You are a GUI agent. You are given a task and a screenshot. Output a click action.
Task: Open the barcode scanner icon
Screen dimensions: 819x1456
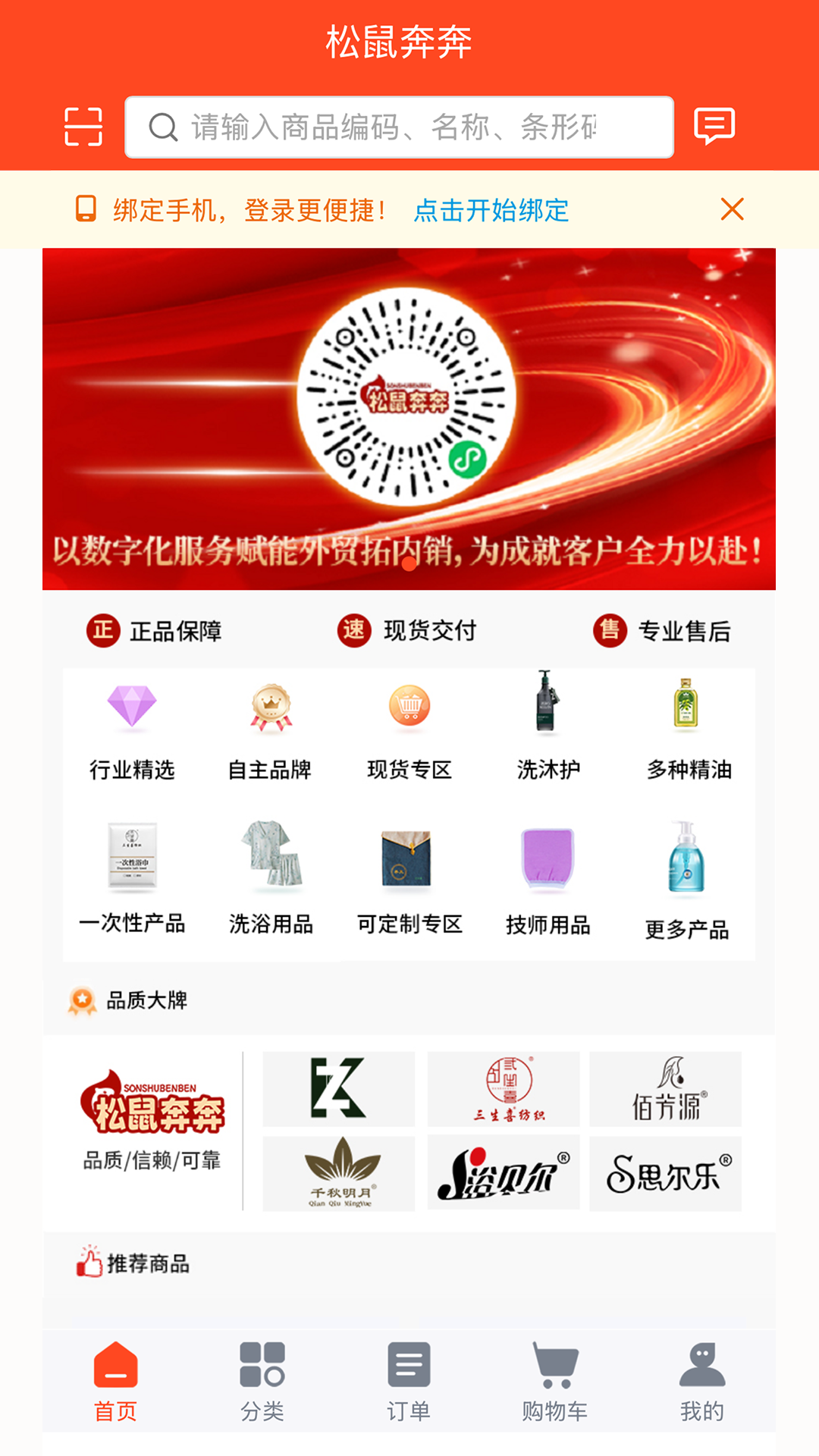[83, 127]
